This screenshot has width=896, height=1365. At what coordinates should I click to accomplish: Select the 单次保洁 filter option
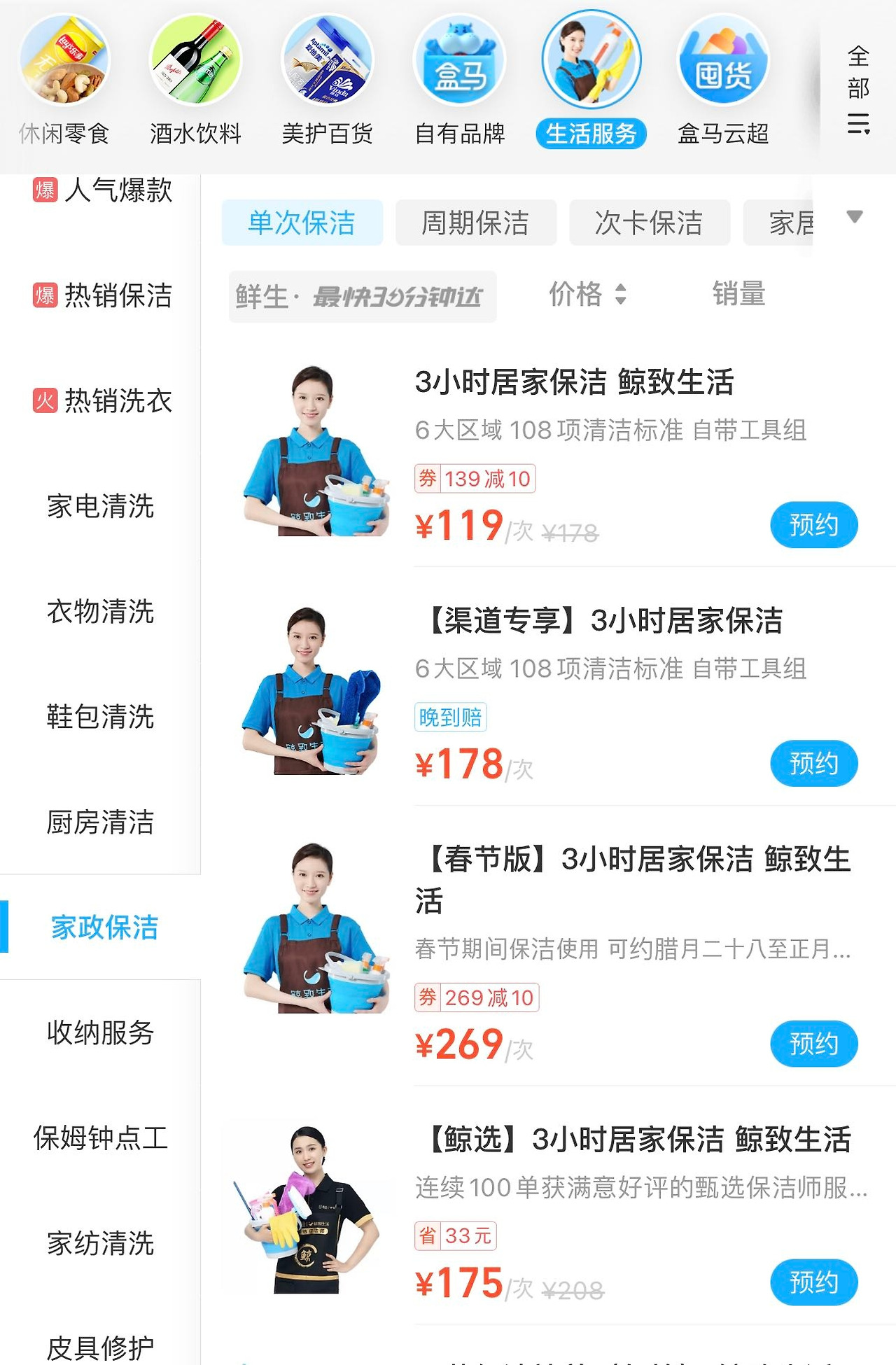click(302, 222)
